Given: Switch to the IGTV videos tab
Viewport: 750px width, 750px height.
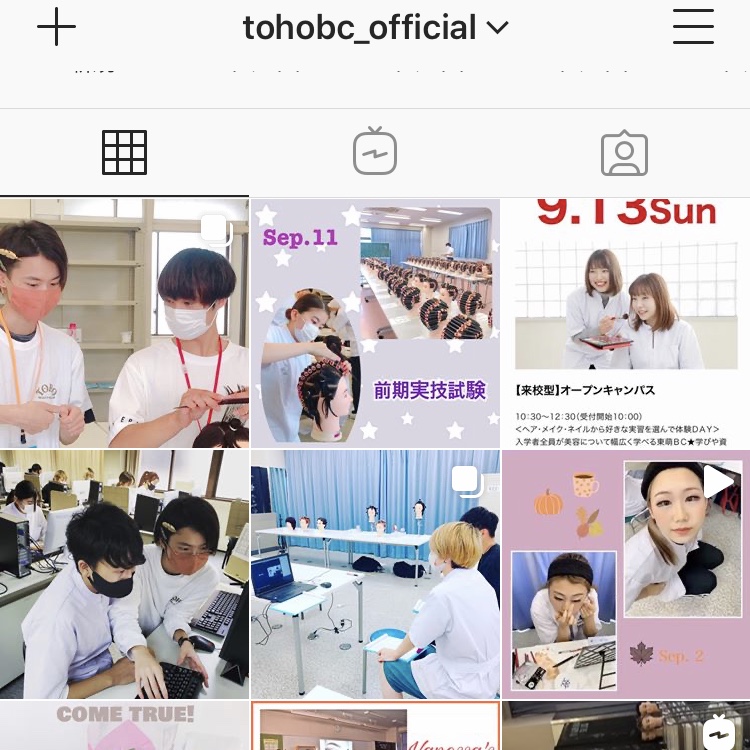Looking at the screenshot, I should click(375, 153).
